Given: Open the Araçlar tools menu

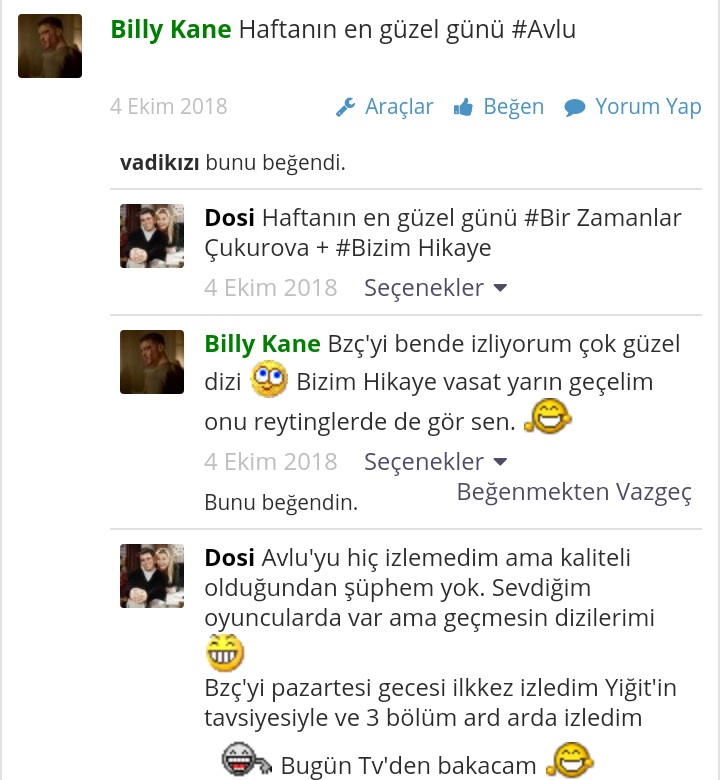Looking at the screenshot, I should [385, 107].
